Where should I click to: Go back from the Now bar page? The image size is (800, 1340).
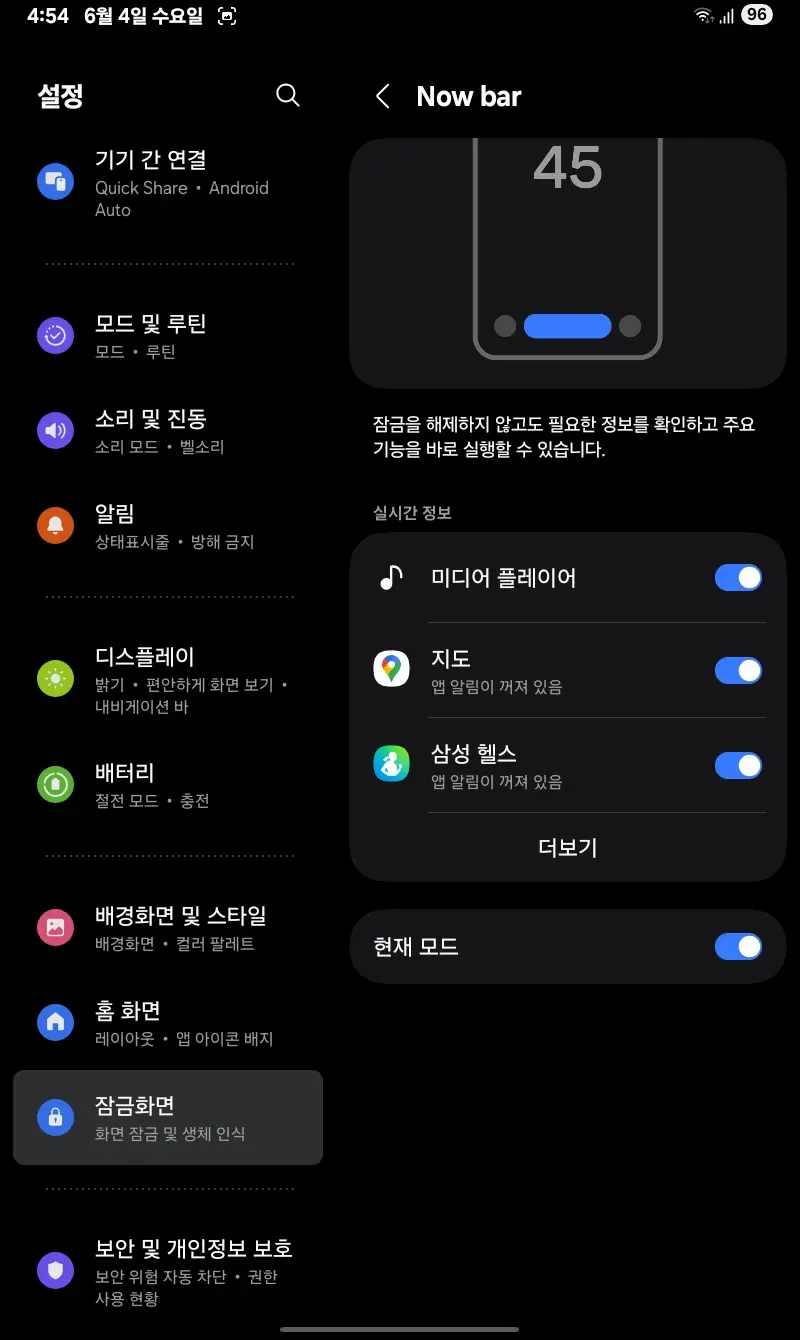coord(382,96)
